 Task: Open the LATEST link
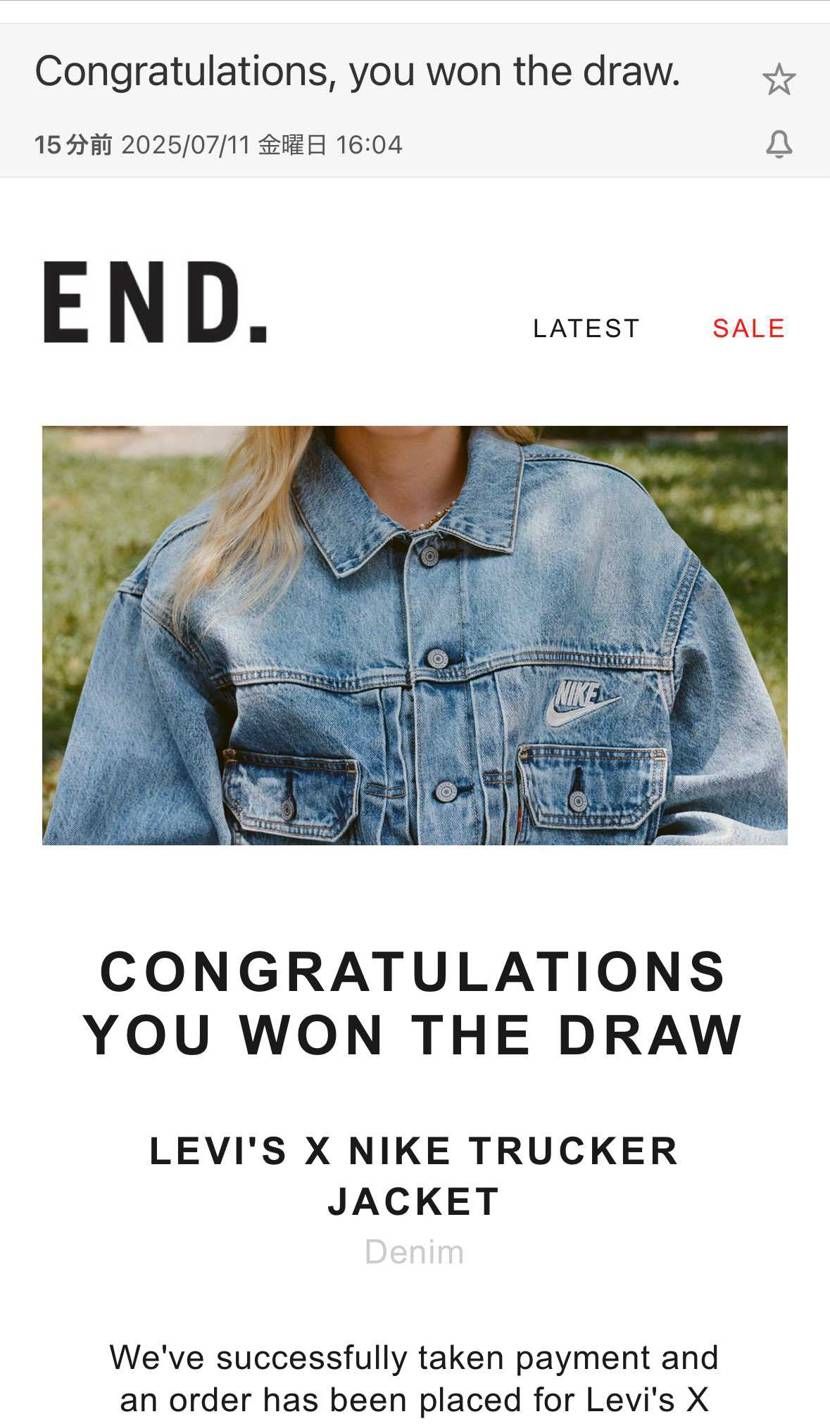tap(586, 328)
